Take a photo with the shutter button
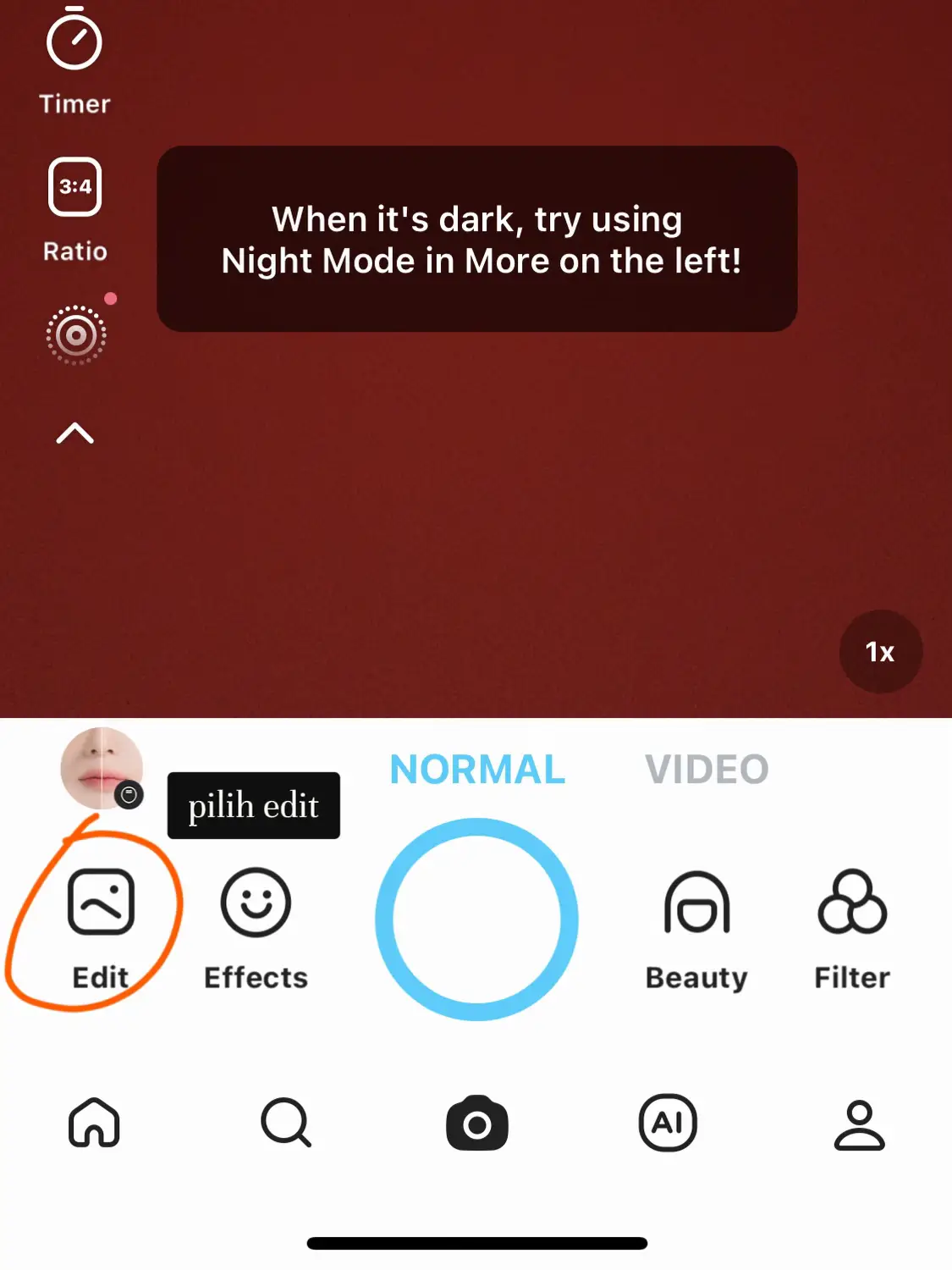This screenshot has width=952, height=1270. pos(477,919)
